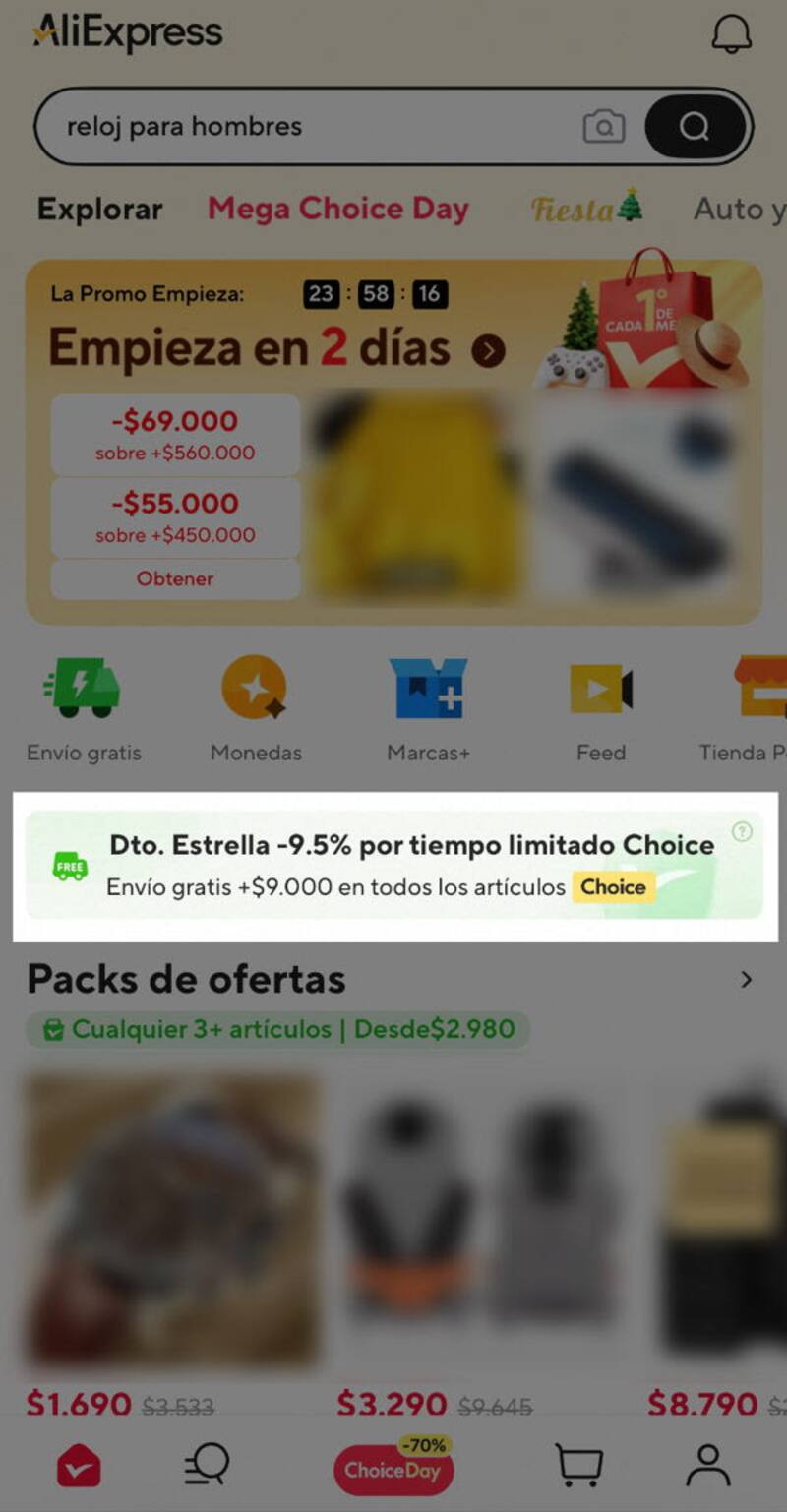This screenshot has width=787, height=1512.
Task: Open the notifications bell
Action: [x=731, y=34]
